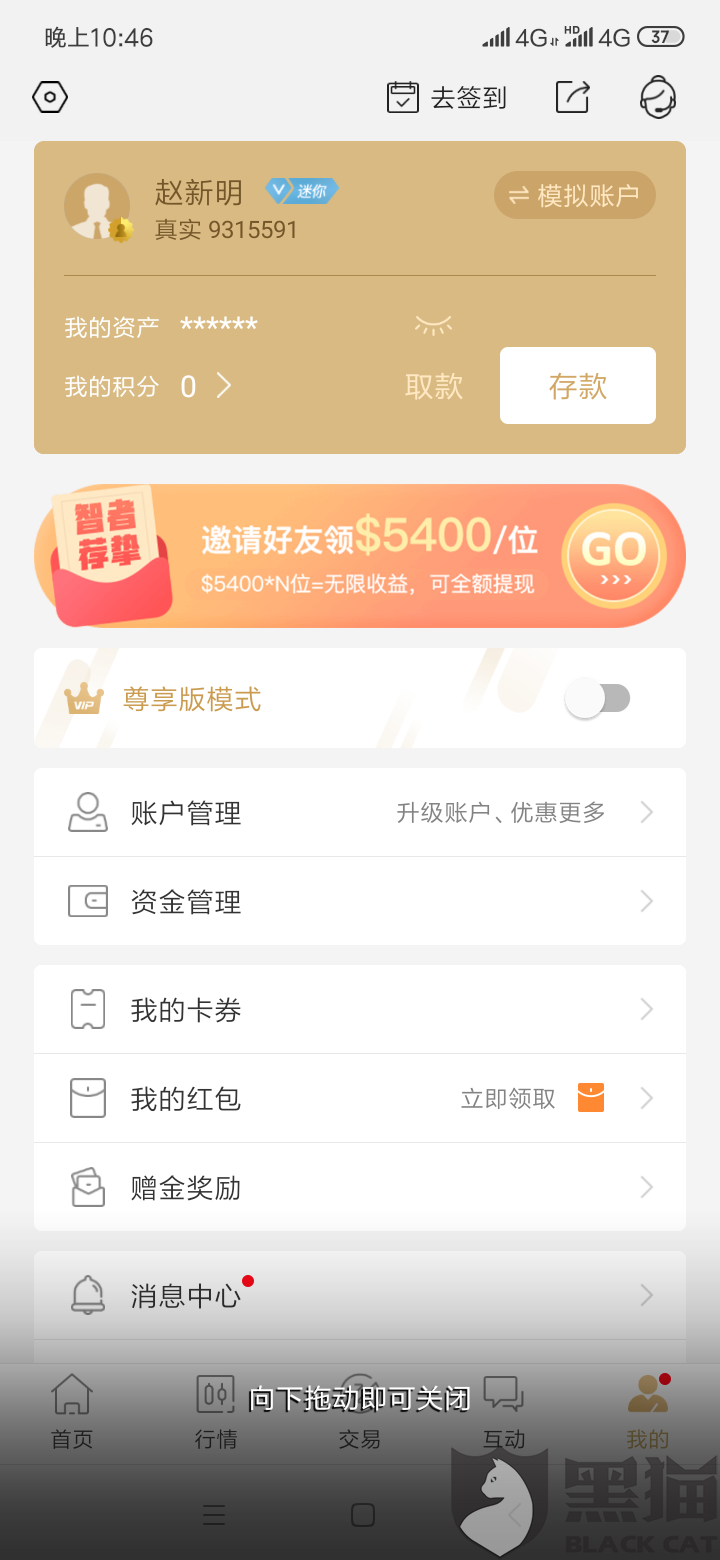Open 我的红包 to claim red packet

coord(360,1098)
